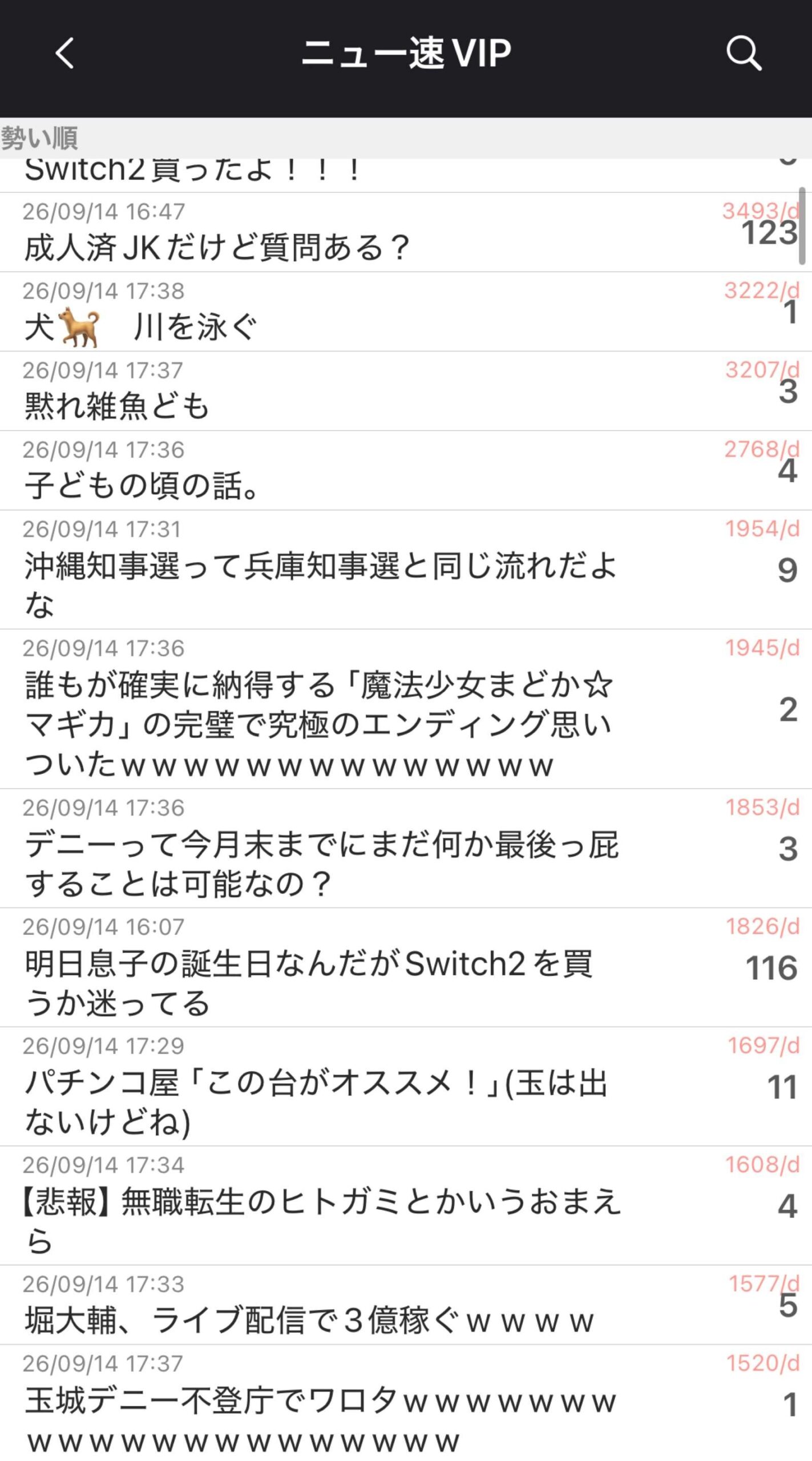Open the thread 犬 川を泳ぐ
The image size is (812, 1461).
click(406, 312)
